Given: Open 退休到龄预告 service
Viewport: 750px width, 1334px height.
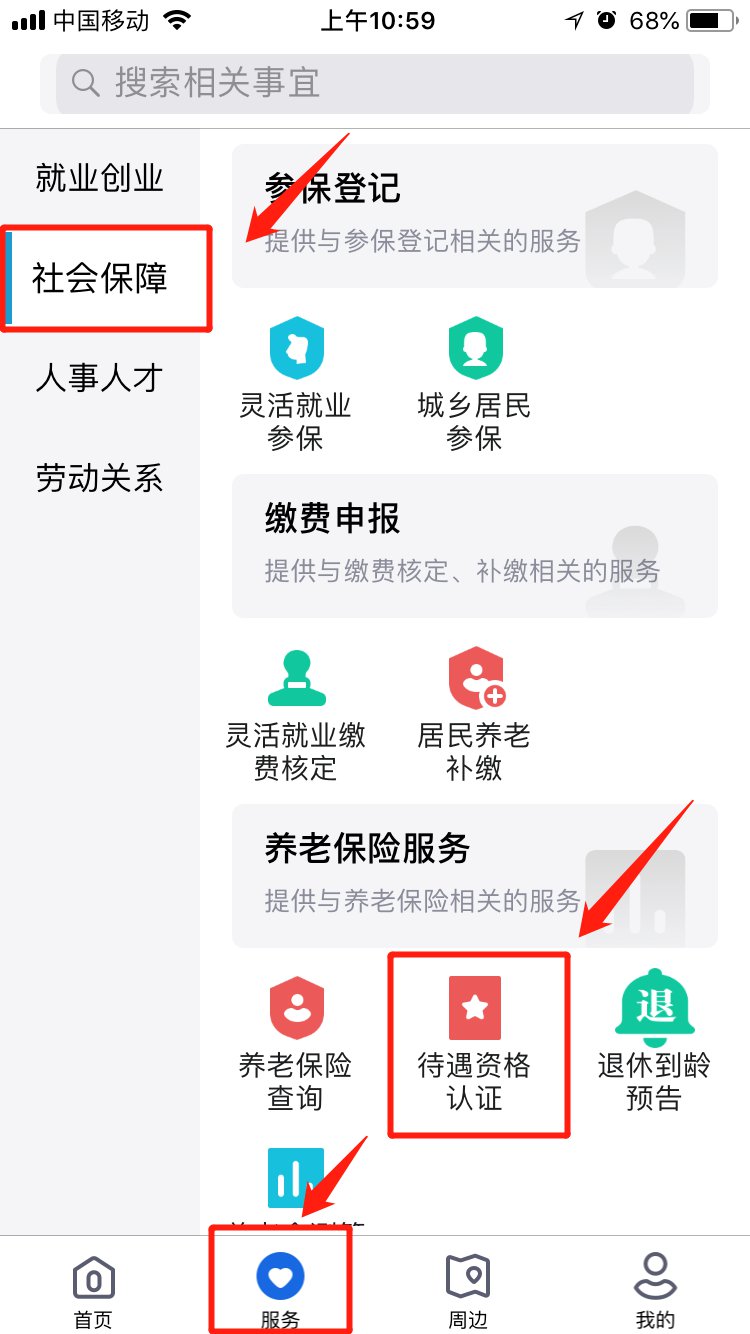Looking at the screenshot, I should tap(654, 1042).
